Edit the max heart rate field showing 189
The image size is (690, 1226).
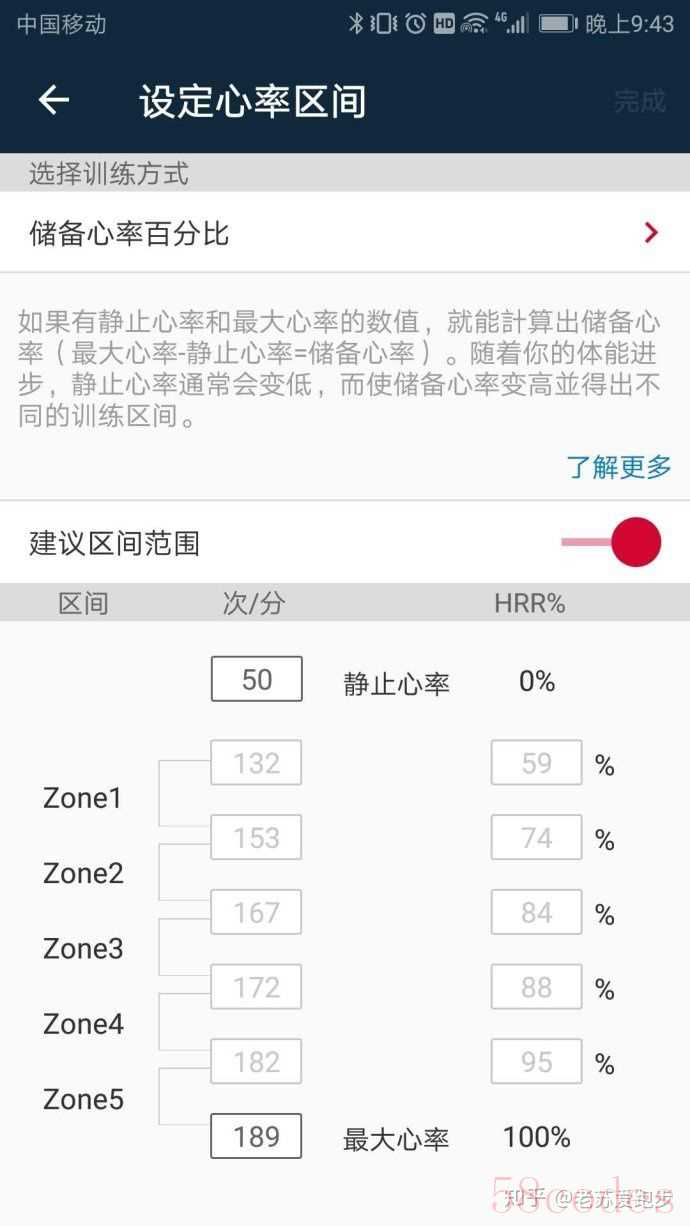256,1136
